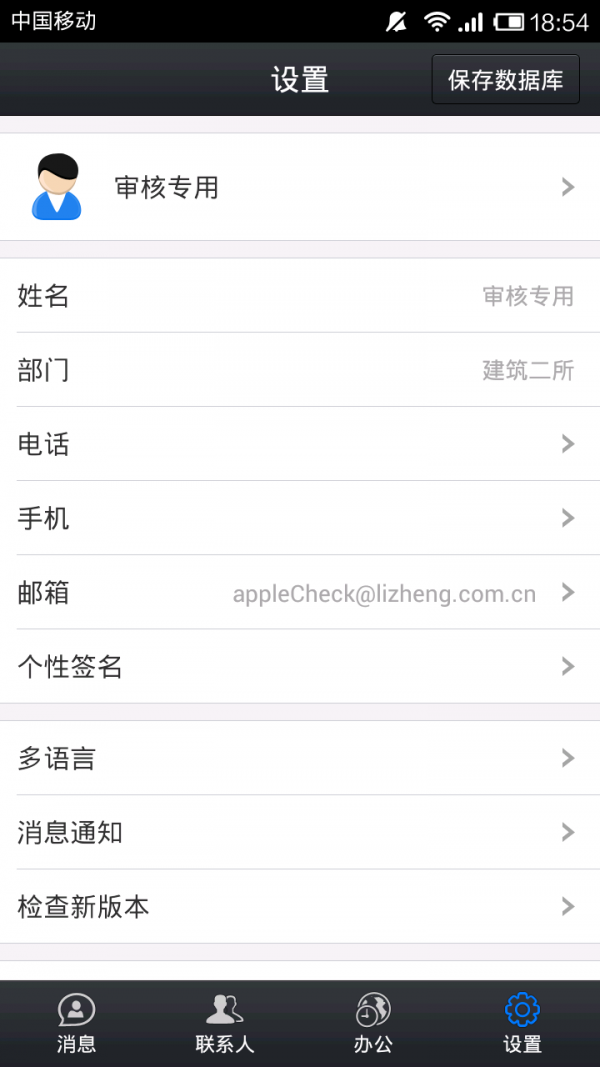Open 消息通知 settings
Image resolution: width=600 pixels, height=1067 pixels.
300,832
